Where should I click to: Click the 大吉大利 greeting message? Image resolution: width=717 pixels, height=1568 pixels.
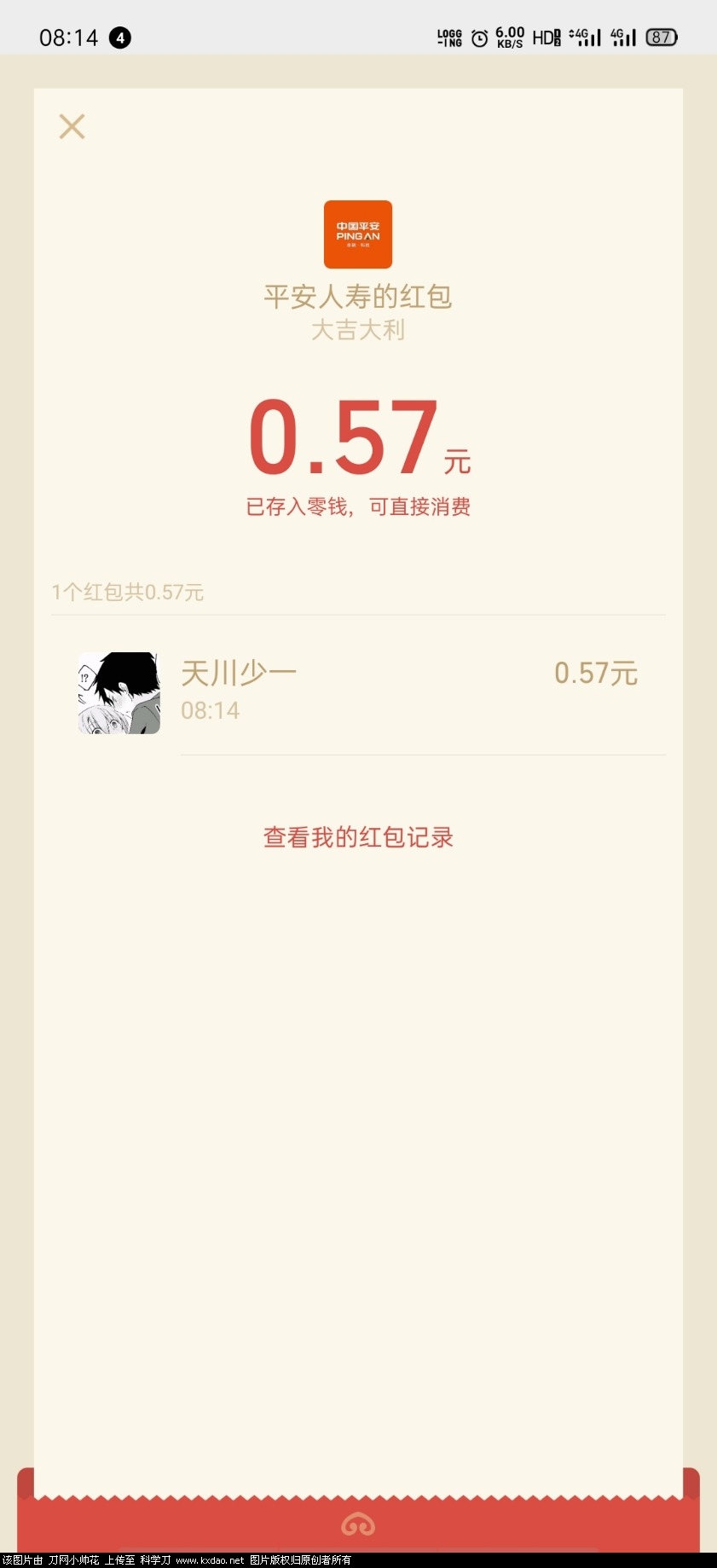tap(358, 330)
